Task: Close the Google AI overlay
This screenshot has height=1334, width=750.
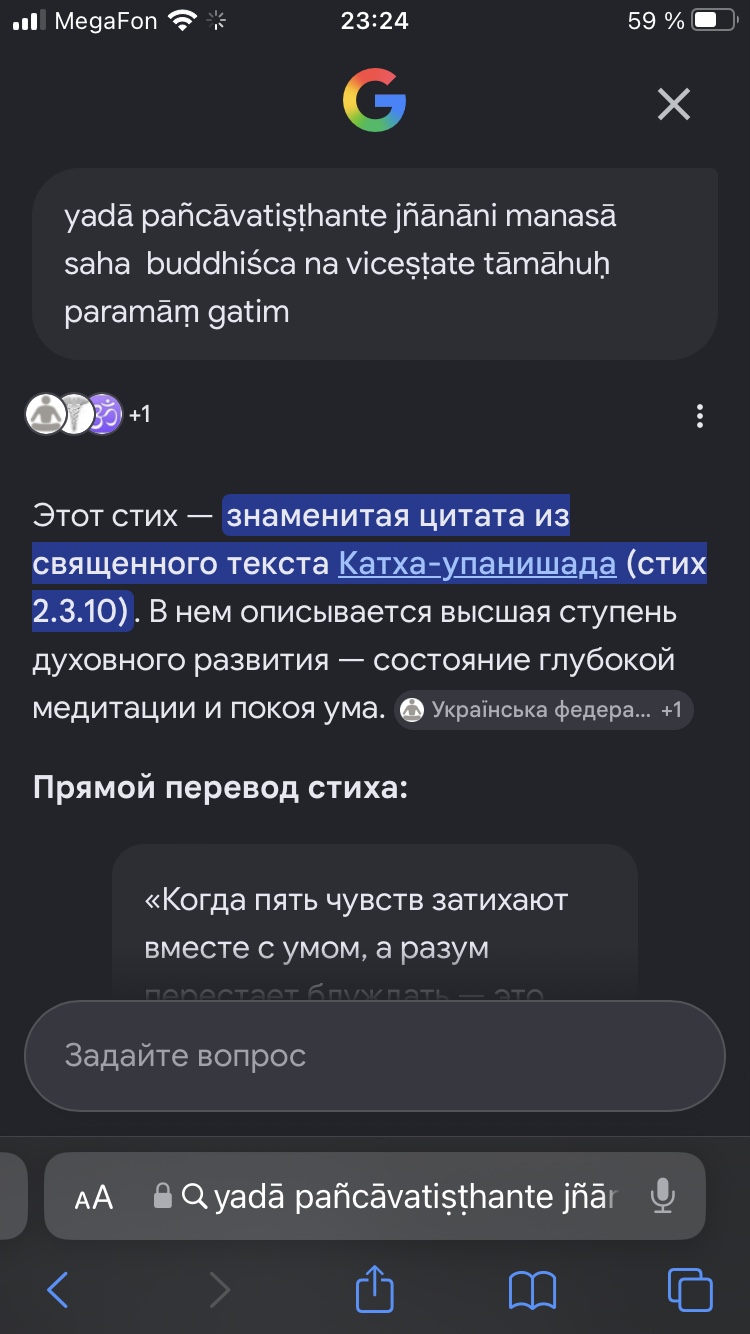Action: (x=673, y=104)
